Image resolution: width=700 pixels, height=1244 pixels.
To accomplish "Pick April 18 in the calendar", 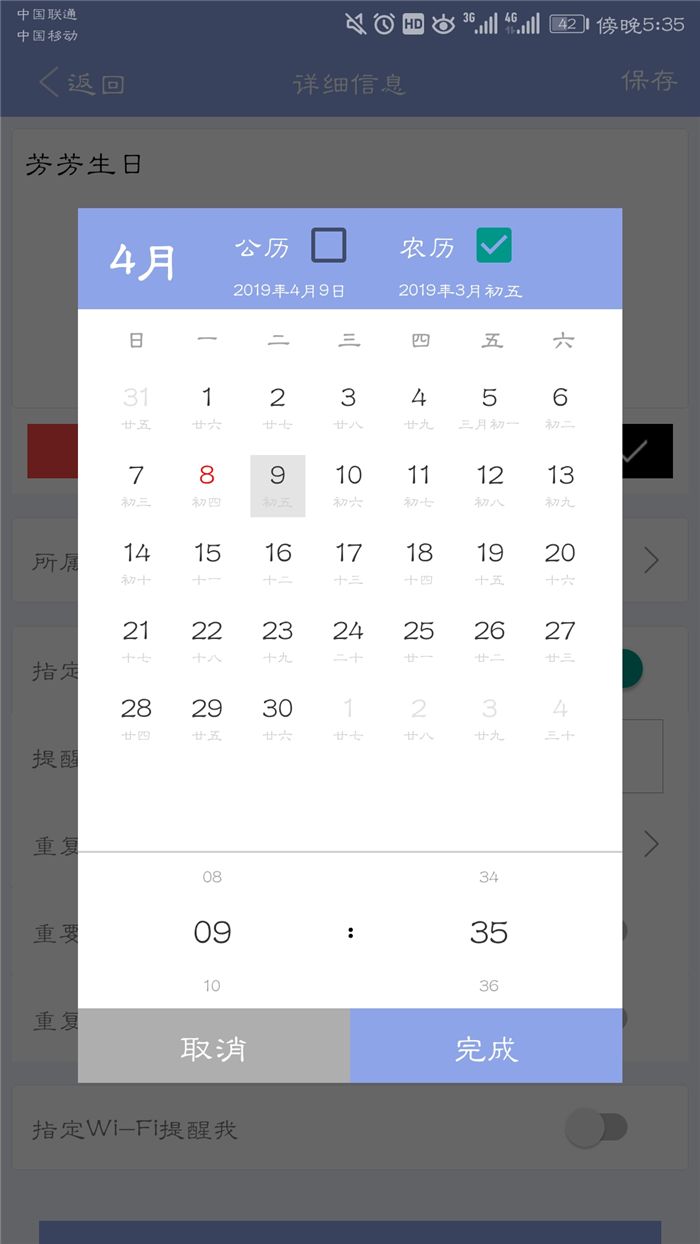I will pyautogui.click(x=419, y=563).
